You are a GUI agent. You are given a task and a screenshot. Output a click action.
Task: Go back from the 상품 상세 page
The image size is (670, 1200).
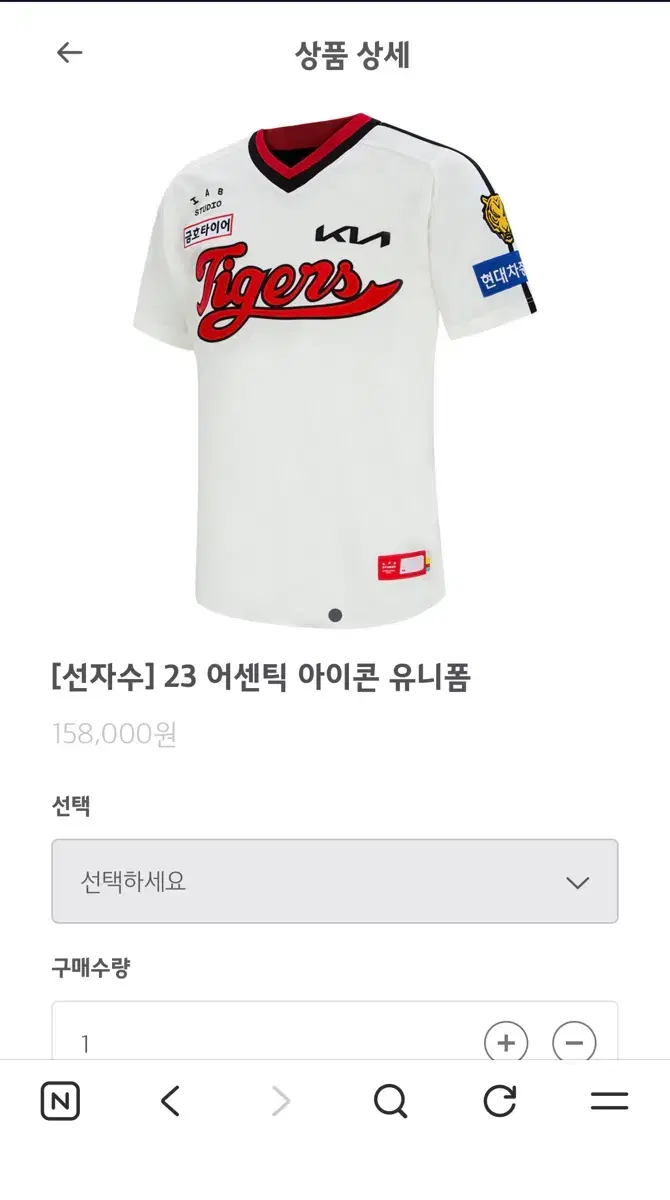(69, 53)
